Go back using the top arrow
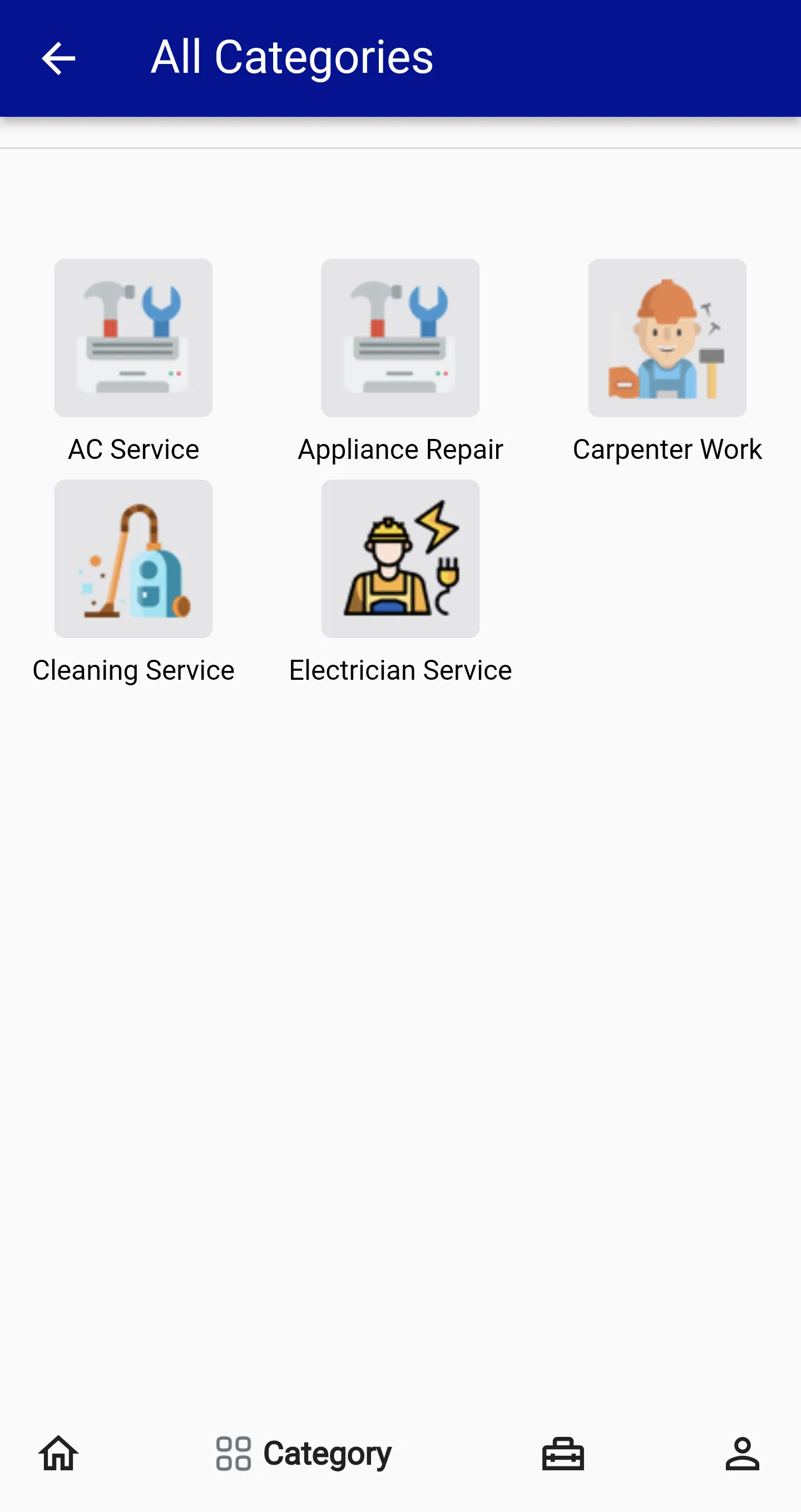Image resolution: width=801 pixels, height=1512 pixels. coord(58,58)
